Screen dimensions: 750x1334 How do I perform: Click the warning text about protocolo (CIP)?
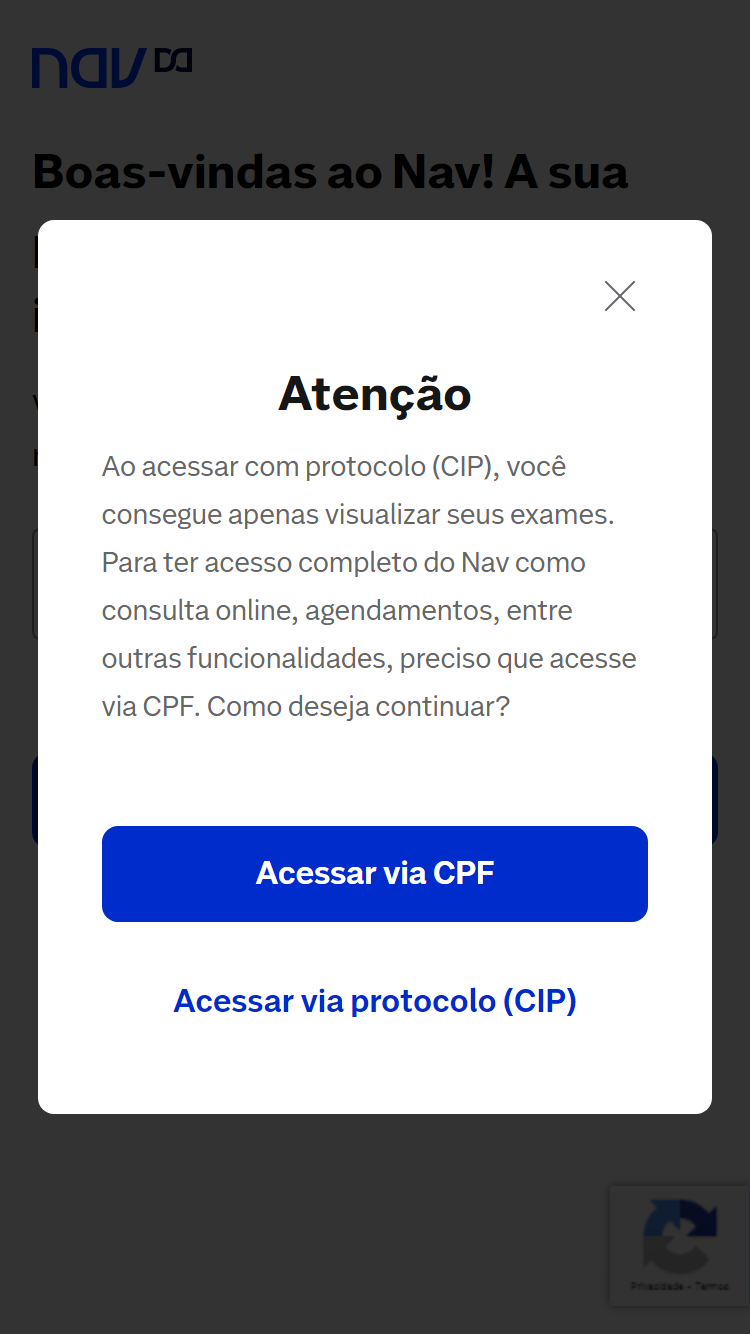point(368,585)
